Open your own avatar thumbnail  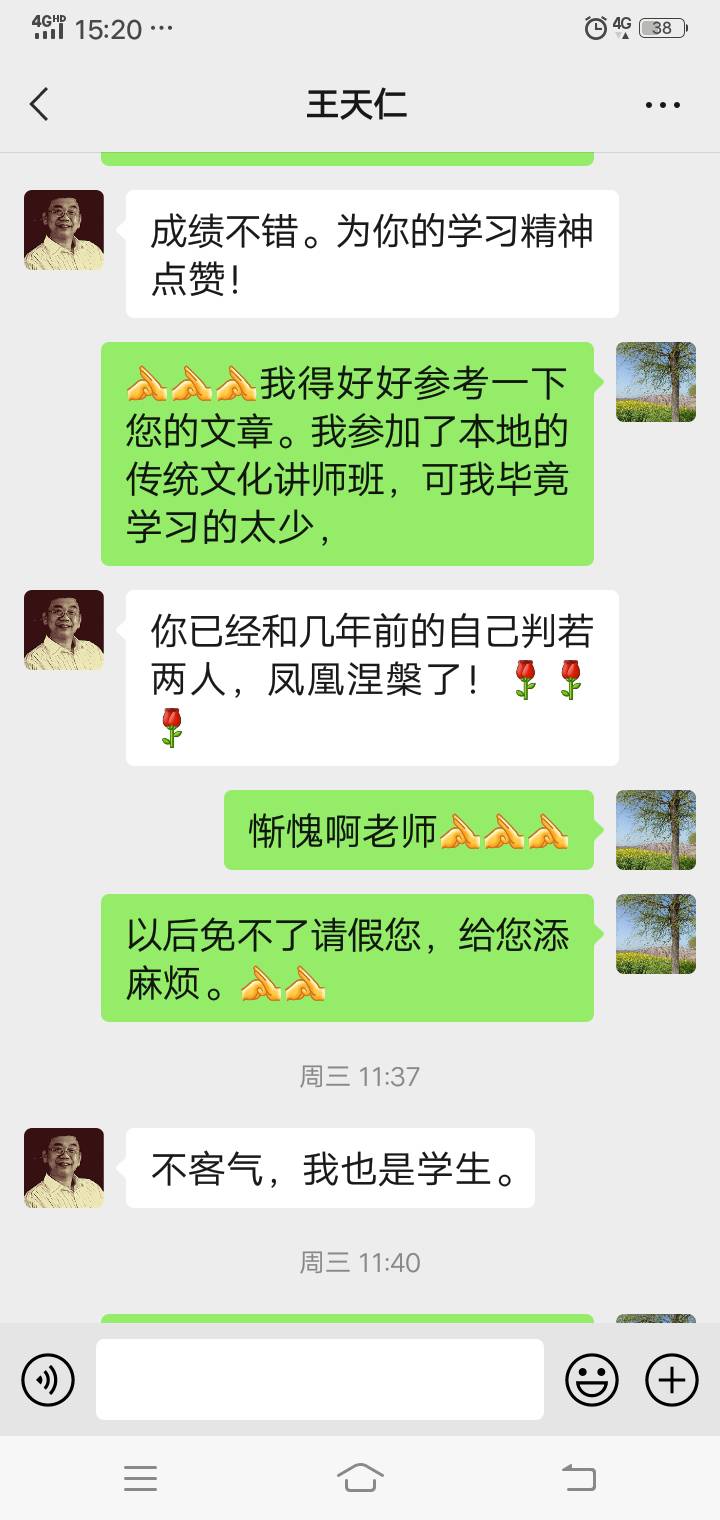pyautogui.click(x=656, y=382)
